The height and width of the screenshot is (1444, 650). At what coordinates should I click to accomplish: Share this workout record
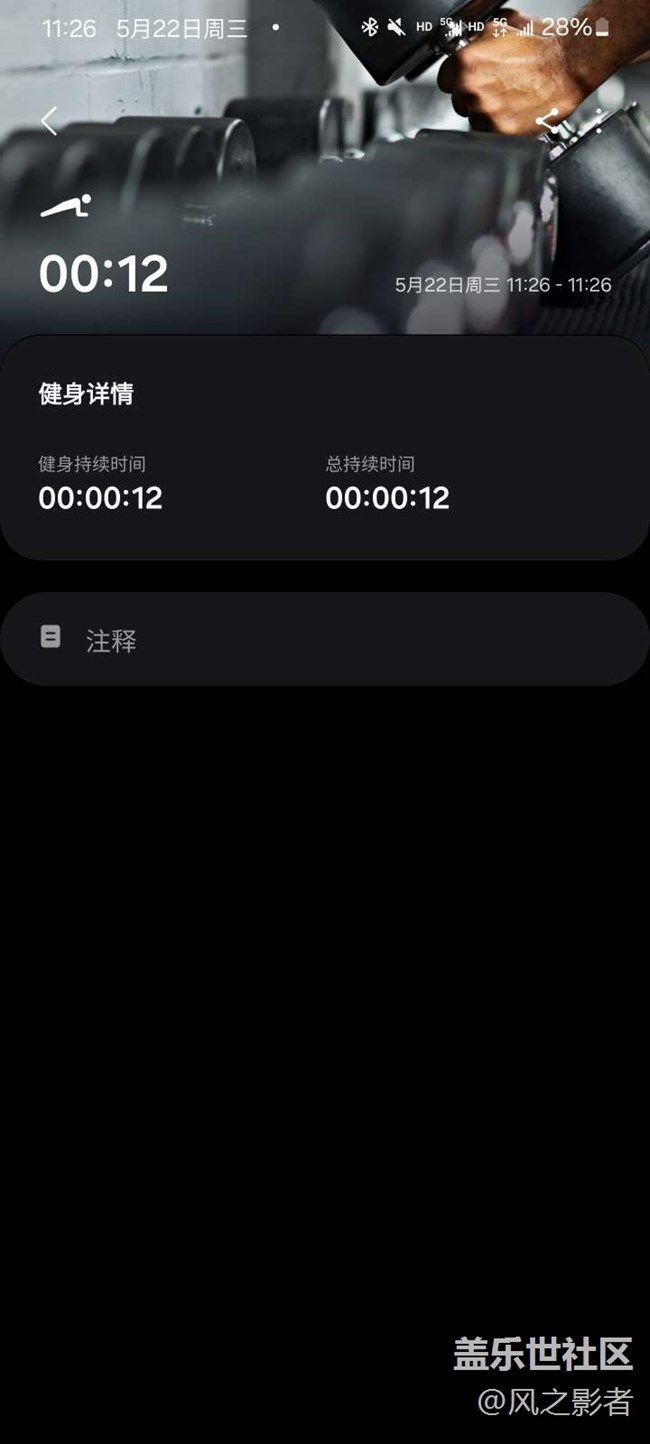click(548, 122)
